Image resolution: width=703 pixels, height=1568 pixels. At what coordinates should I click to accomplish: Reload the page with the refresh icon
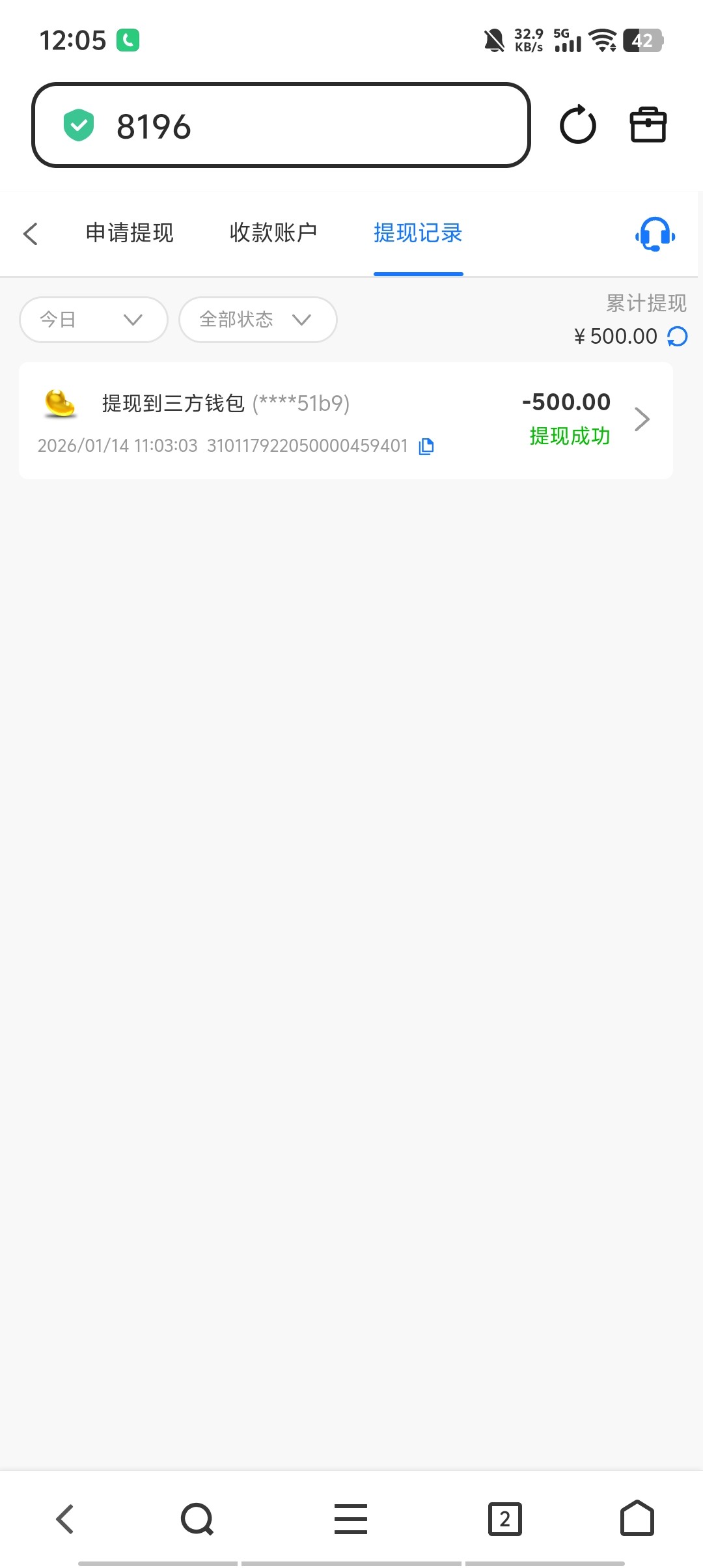pyautogui.click(x=577, y=125)
